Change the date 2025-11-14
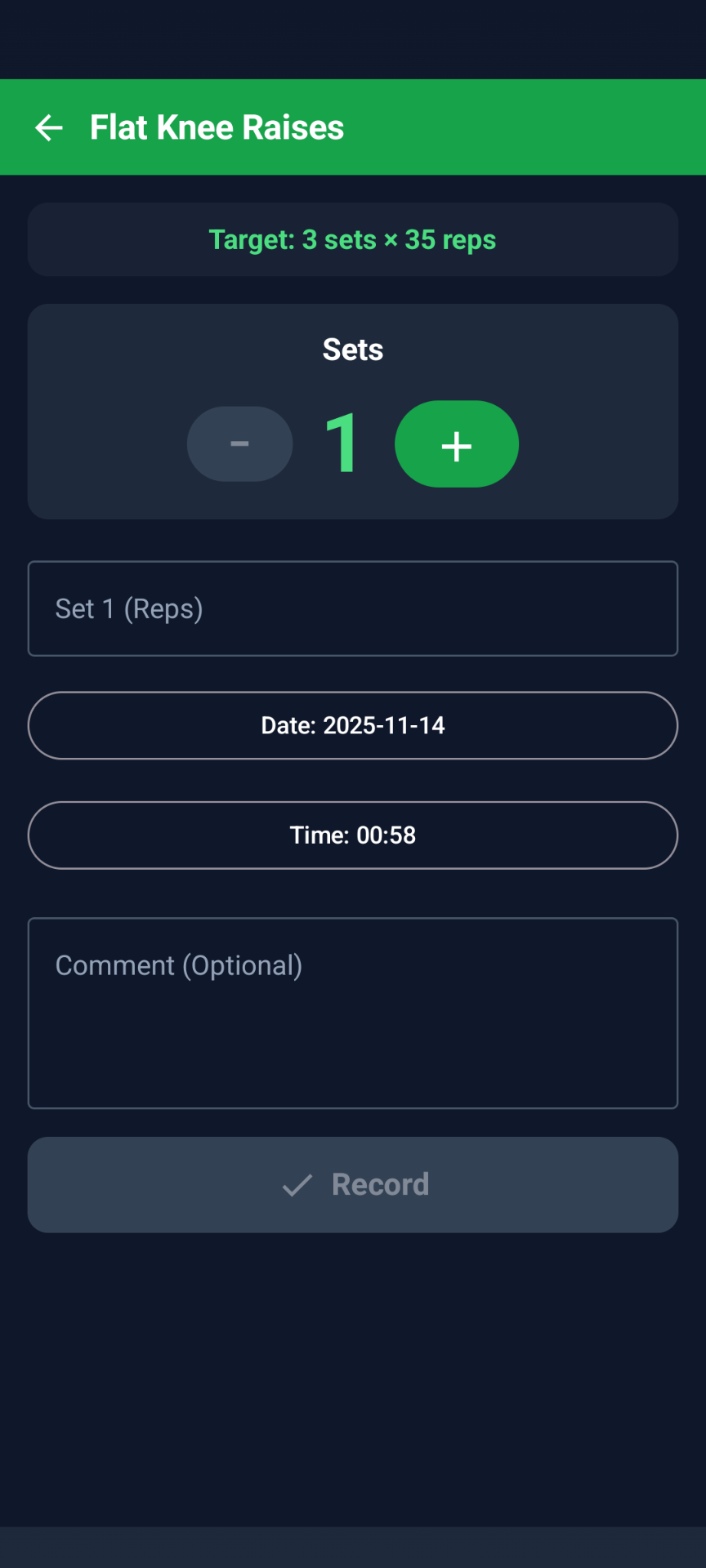The height and width of the screenshot is (1568, 706). (353, 725)
